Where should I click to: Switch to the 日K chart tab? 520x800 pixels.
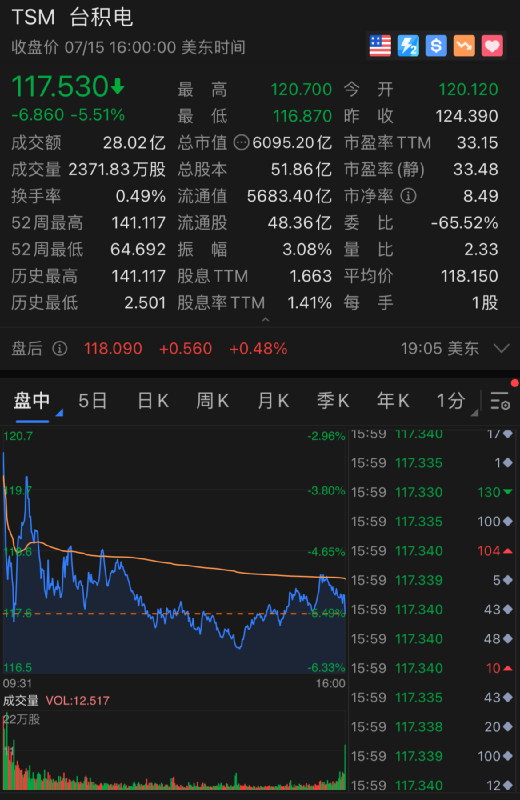tap(153, 401)
